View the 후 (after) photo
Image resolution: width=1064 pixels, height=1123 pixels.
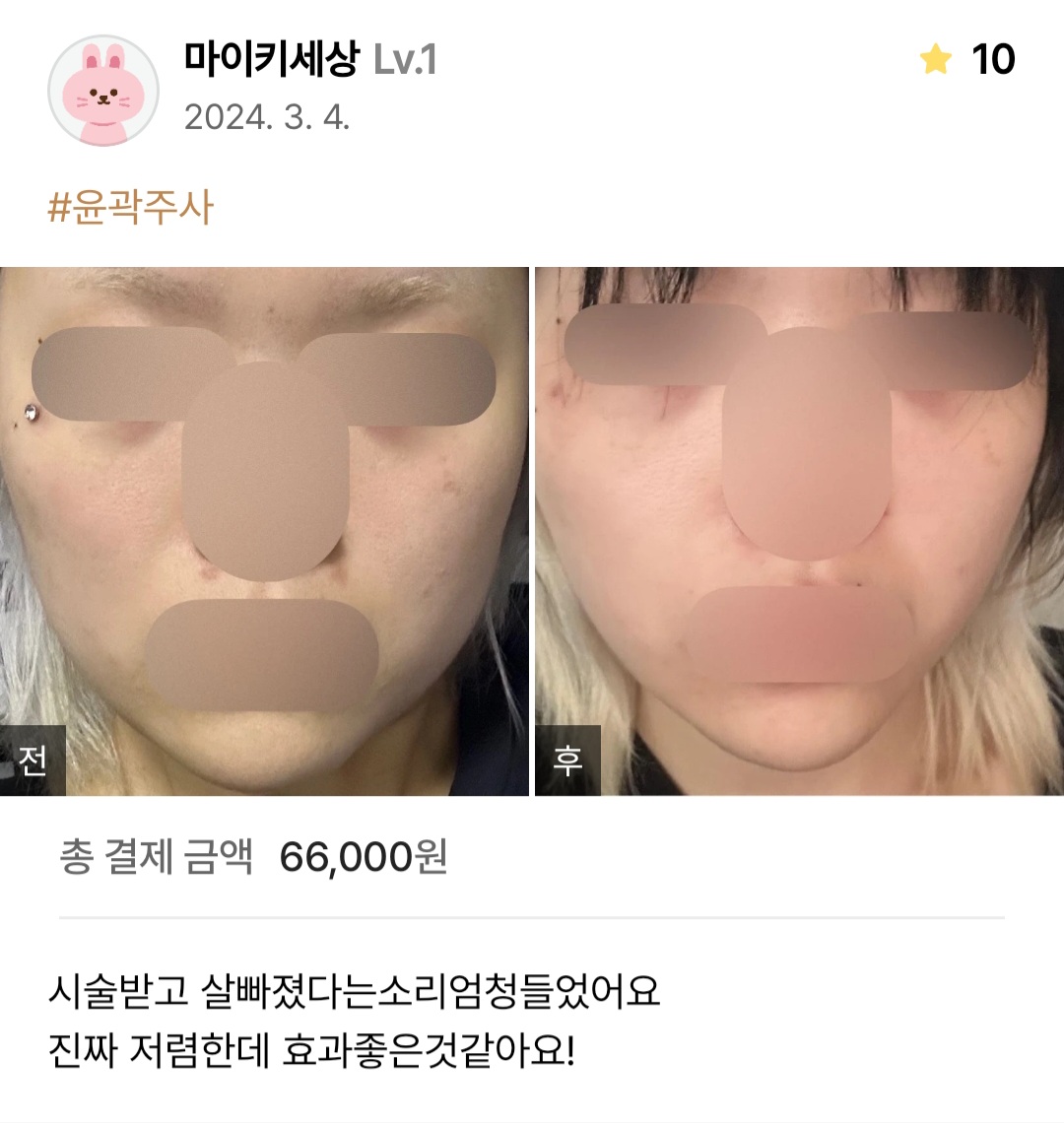799,532
